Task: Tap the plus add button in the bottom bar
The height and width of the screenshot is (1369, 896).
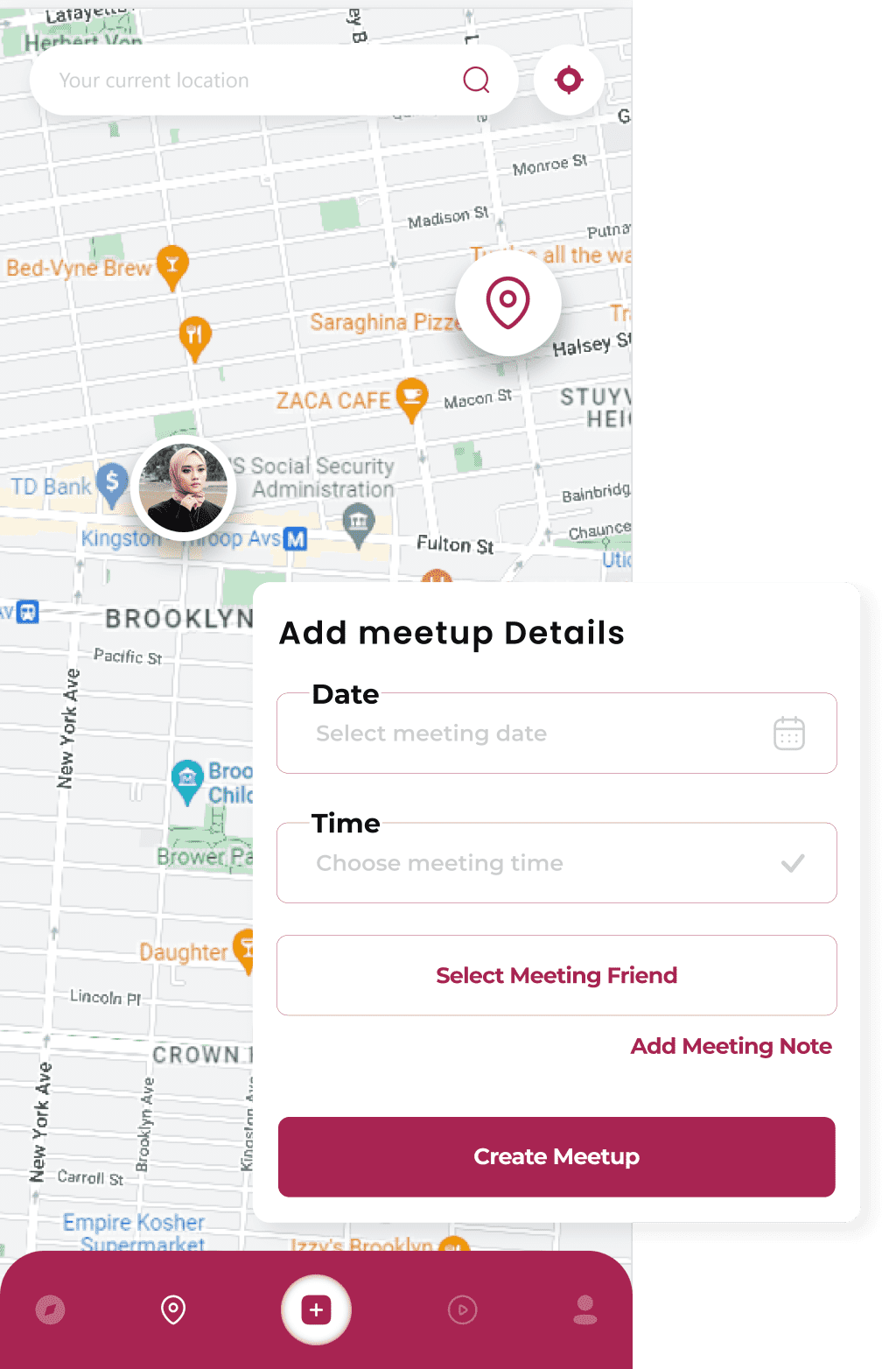Action: coord(316,1309)
